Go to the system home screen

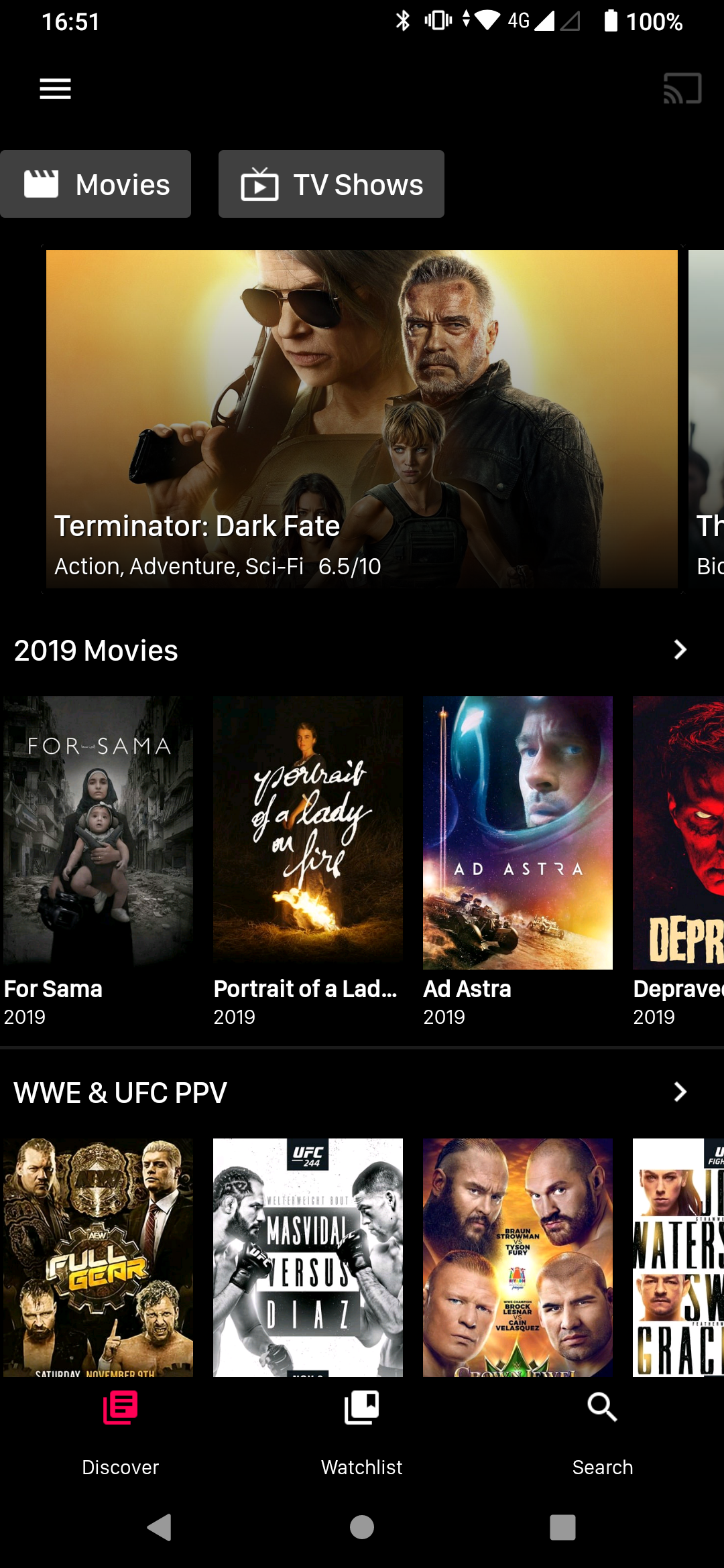[x=362, y=1527]
